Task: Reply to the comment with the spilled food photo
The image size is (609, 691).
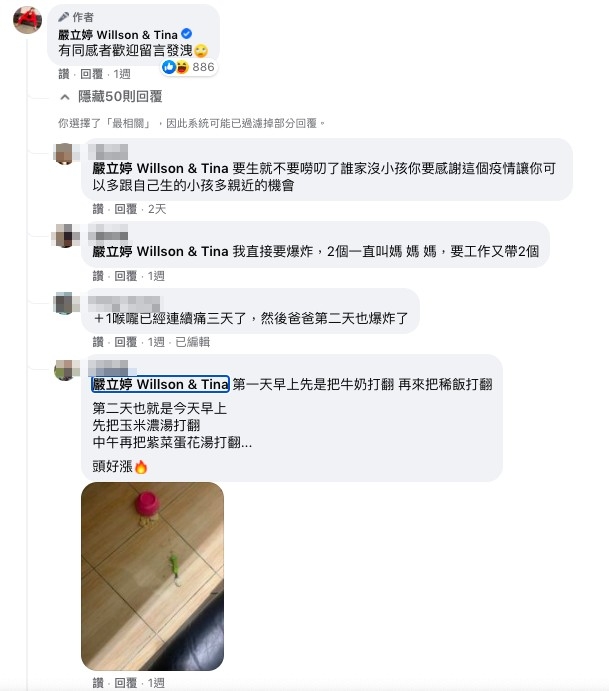Action: point(124,682)
